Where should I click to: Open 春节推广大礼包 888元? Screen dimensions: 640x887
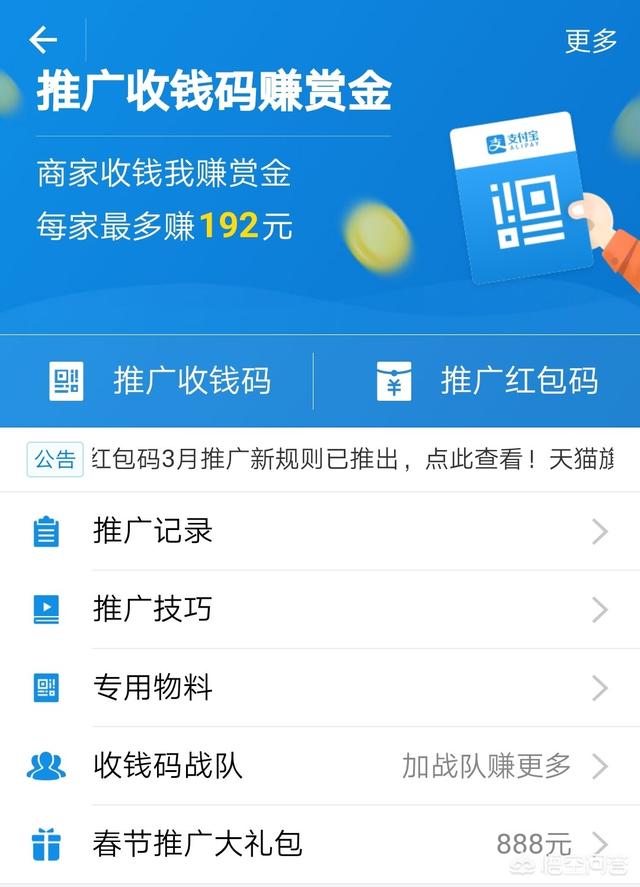pyautogui.click(x=320, y=843)
